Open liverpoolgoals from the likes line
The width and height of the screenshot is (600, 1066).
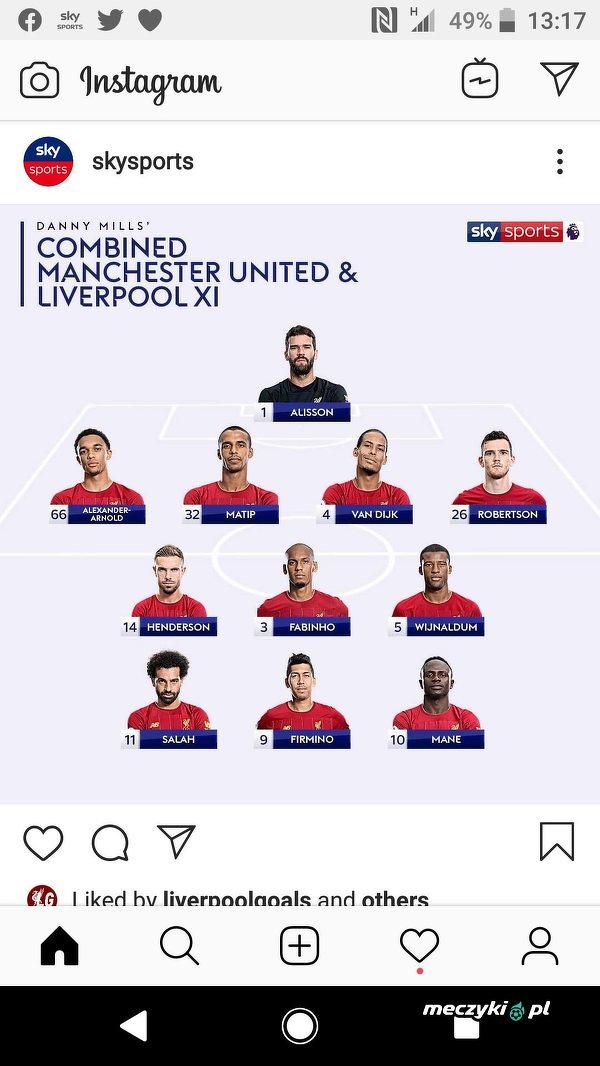point(237,899)
